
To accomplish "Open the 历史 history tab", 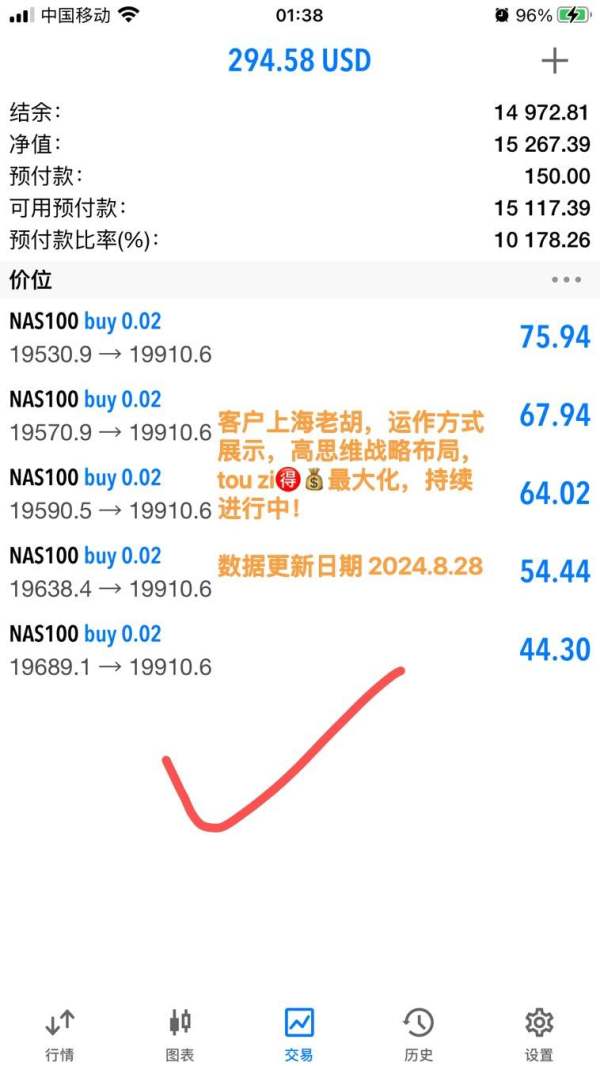I will click(x=419, y=1035).
